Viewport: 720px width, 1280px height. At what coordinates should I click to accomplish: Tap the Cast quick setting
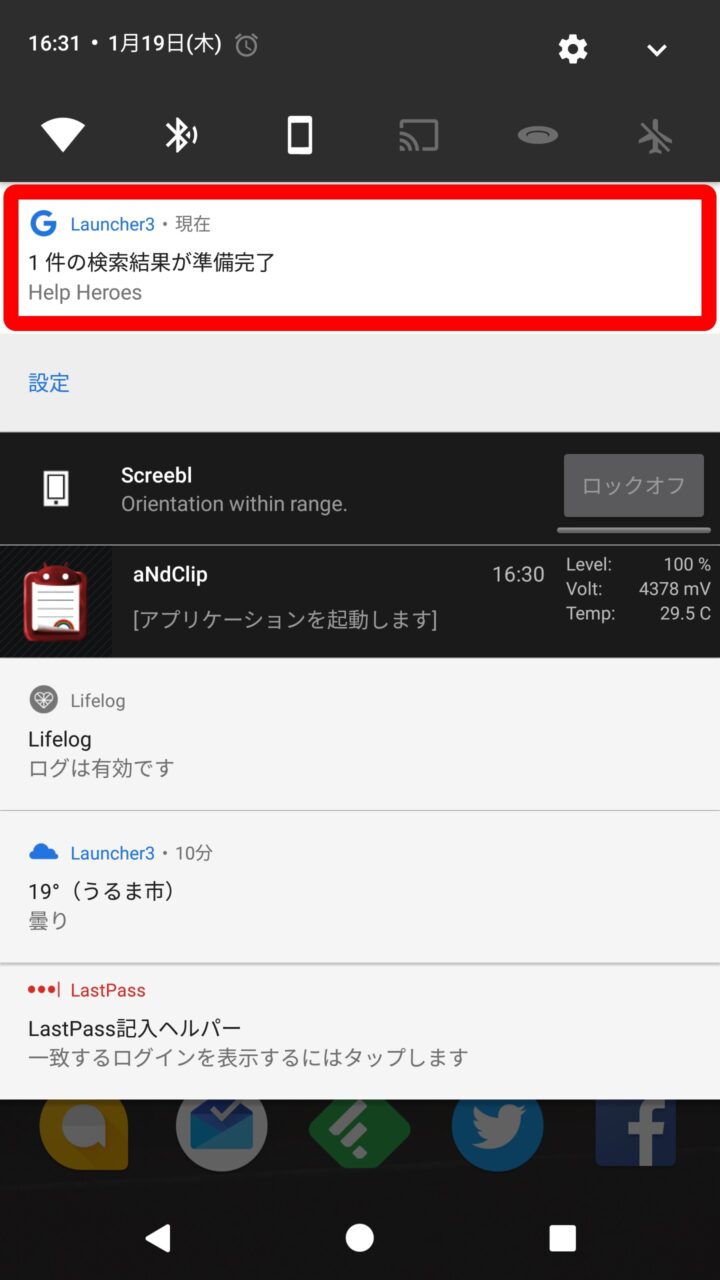point(418,135)
